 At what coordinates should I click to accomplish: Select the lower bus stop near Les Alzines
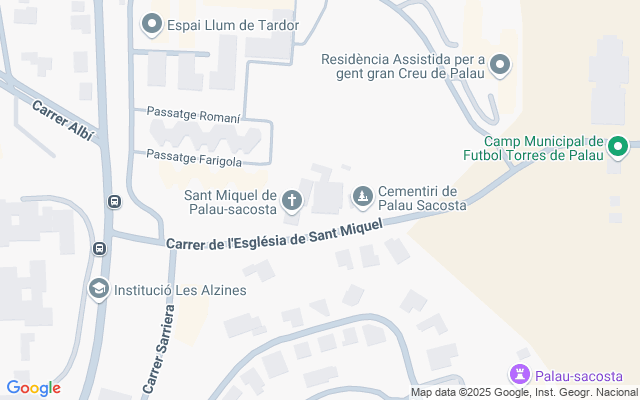(x=100, y=248)
